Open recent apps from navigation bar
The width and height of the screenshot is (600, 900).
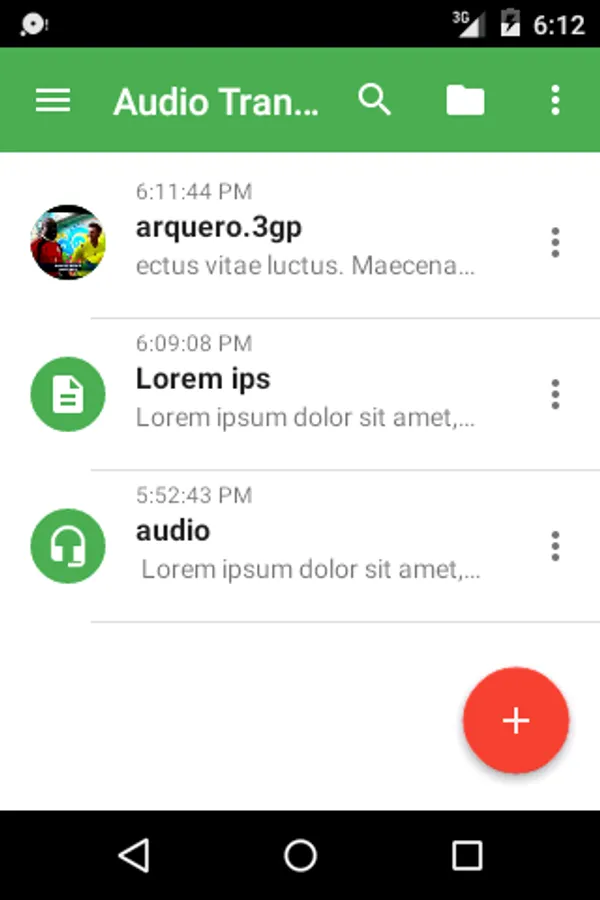(x=467, y=855)
